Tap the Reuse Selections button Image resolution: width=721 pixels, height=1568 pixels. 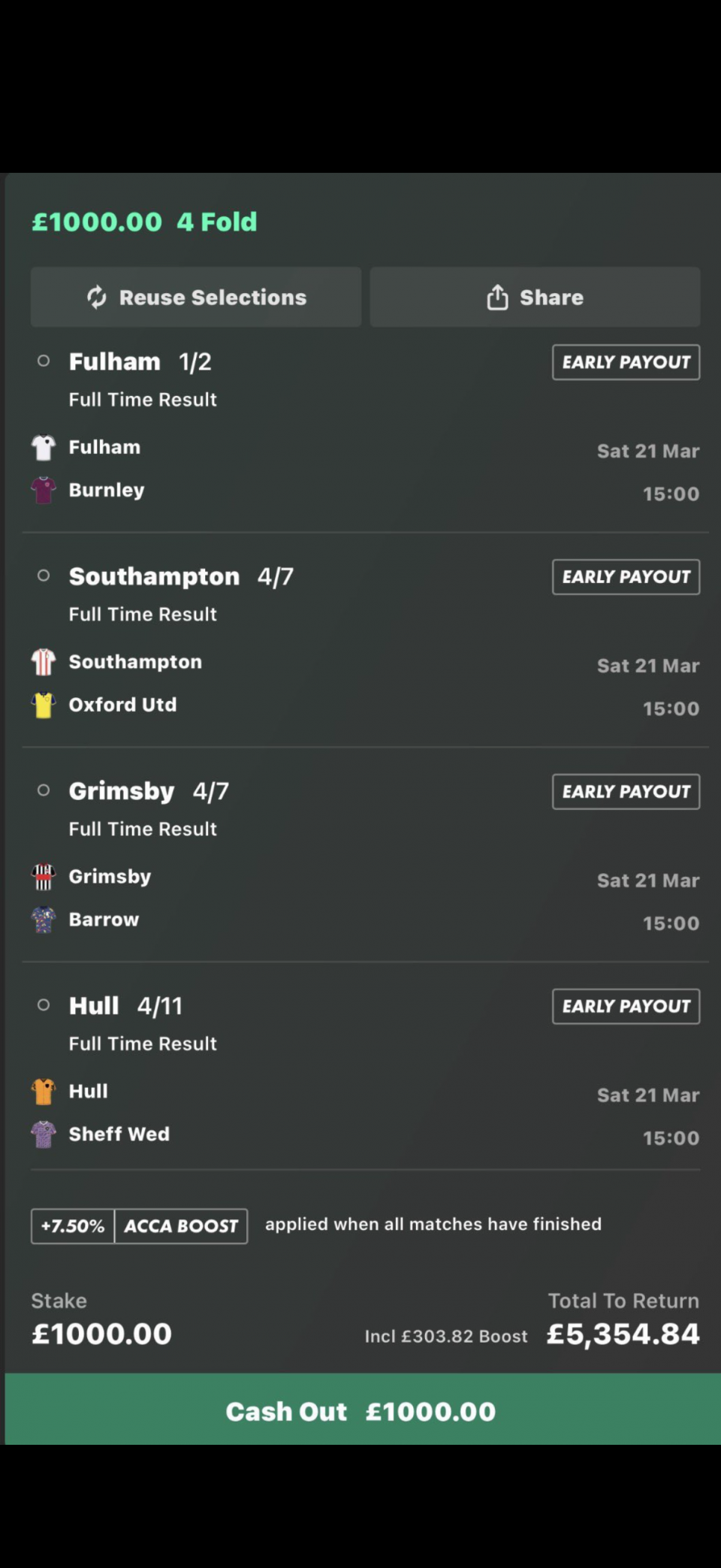[x=196, y=298]
